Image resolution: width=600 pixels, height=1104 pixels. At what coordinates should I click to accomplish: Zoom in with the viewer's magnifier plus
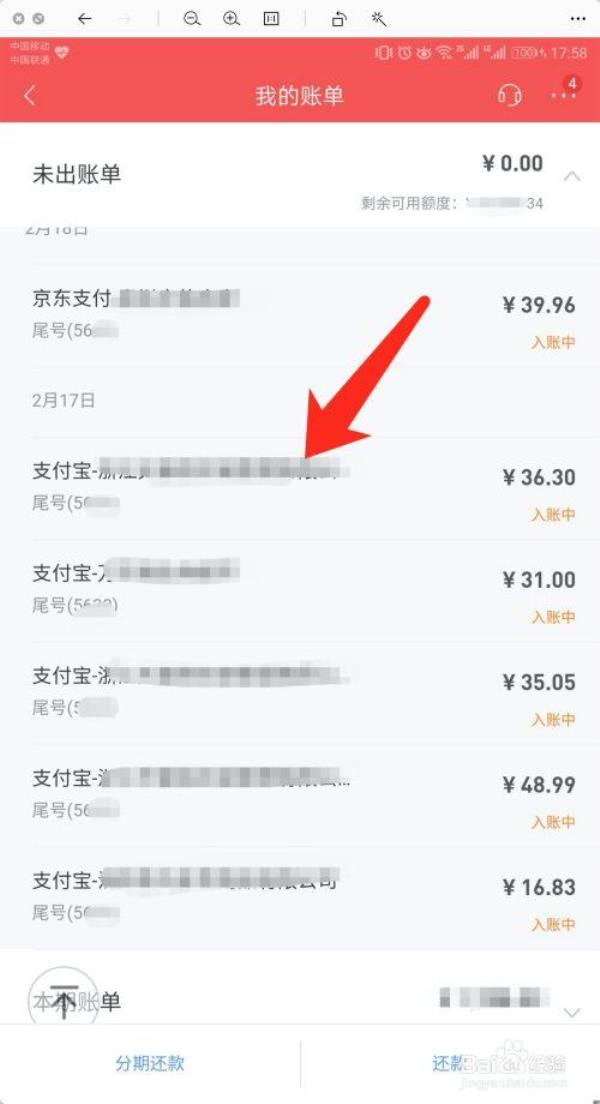coord(232,19)
